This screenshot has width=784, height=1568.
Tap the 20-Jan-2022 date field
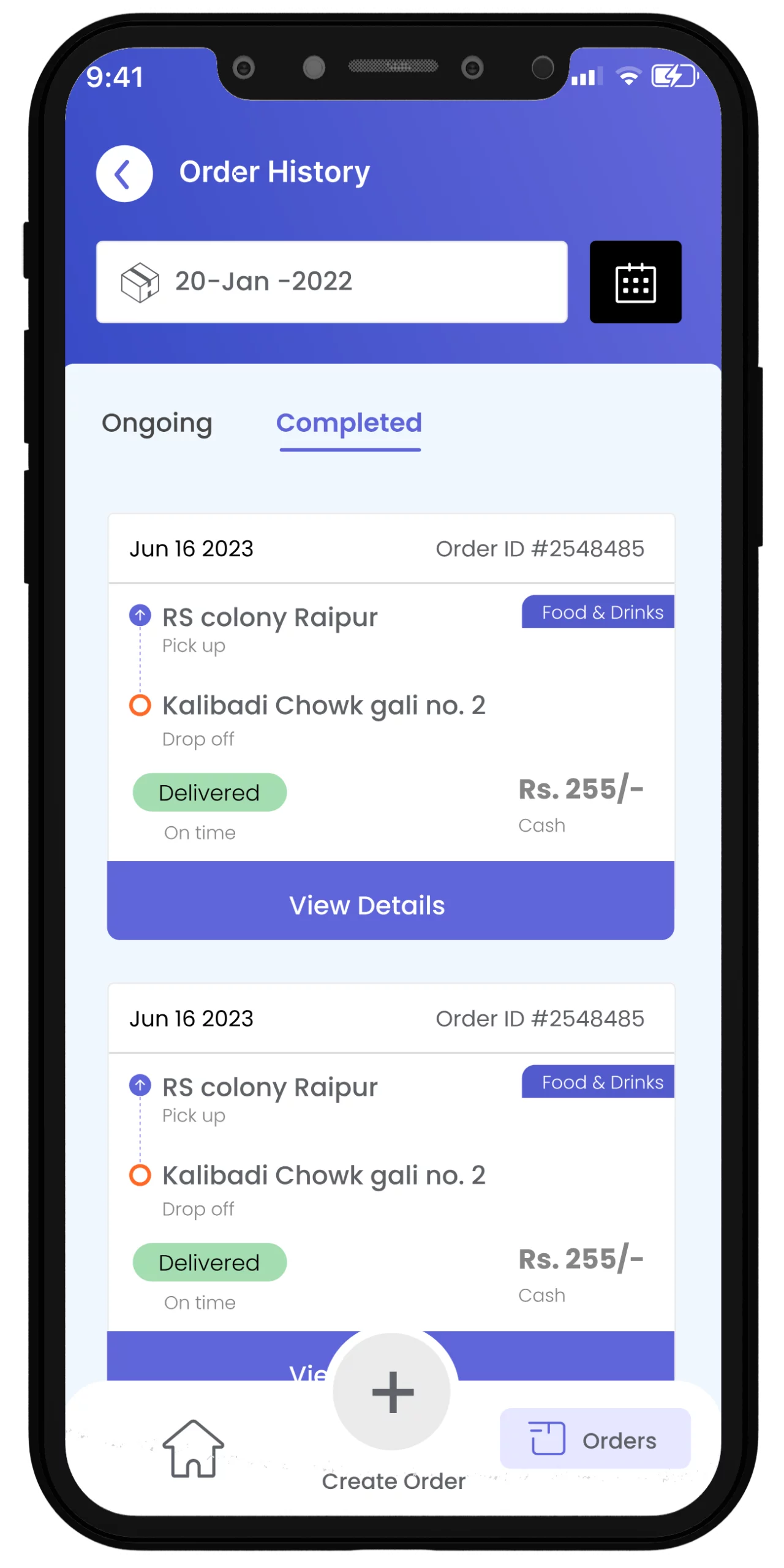tap(331, 282)
